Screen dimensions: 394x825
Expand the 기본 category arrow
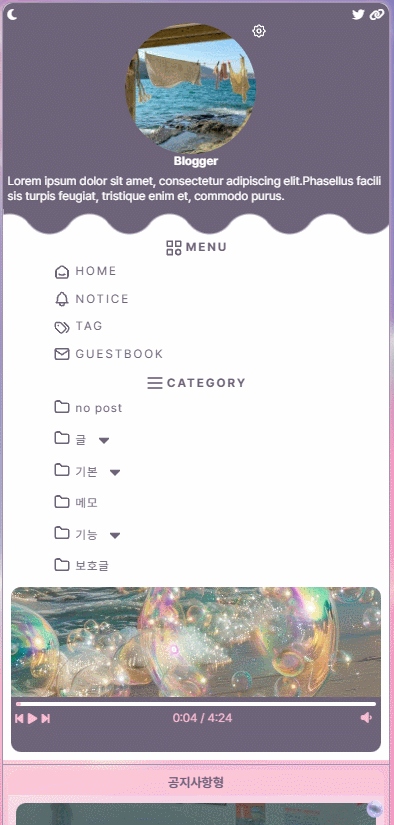115,472
